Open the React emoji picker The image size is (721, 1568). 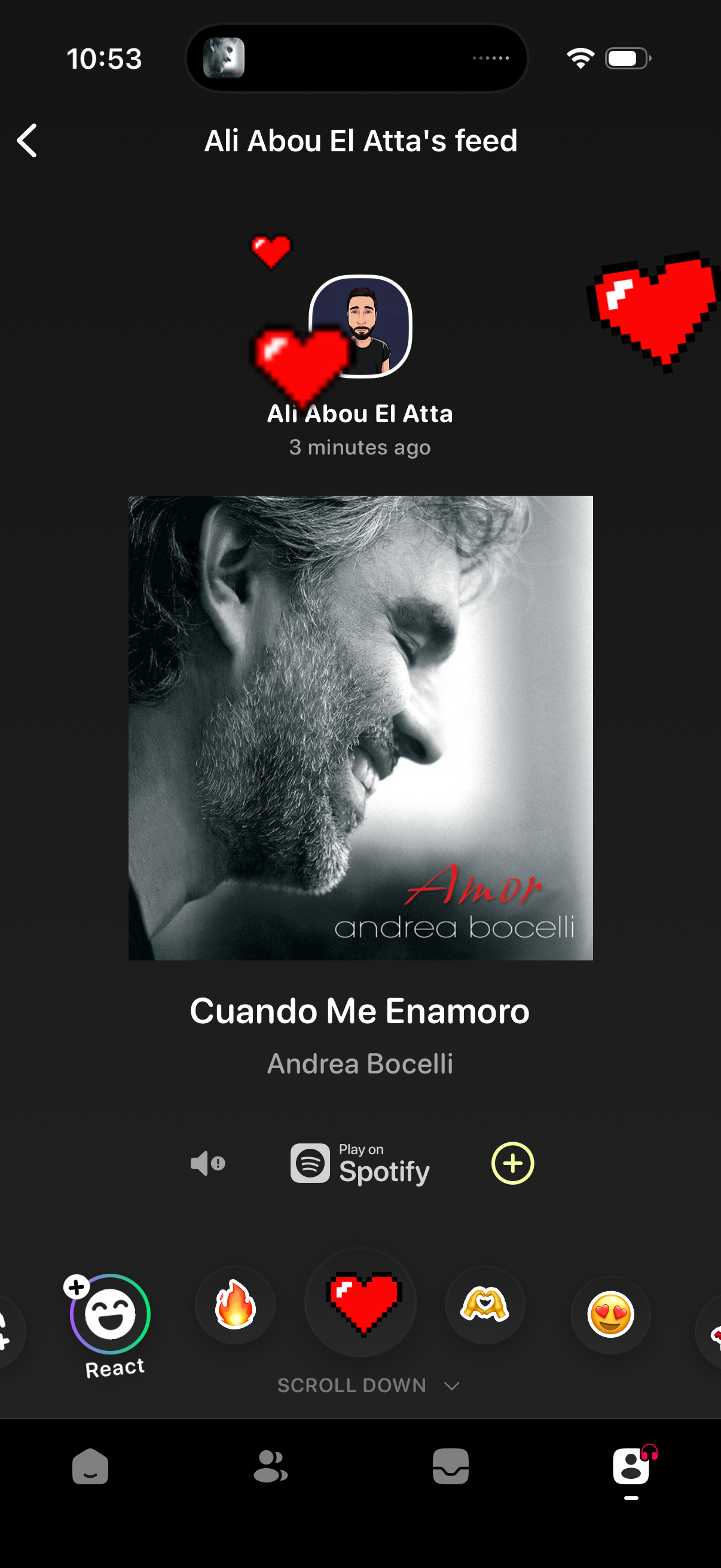pyautogui.click(x=110, y=1315)
